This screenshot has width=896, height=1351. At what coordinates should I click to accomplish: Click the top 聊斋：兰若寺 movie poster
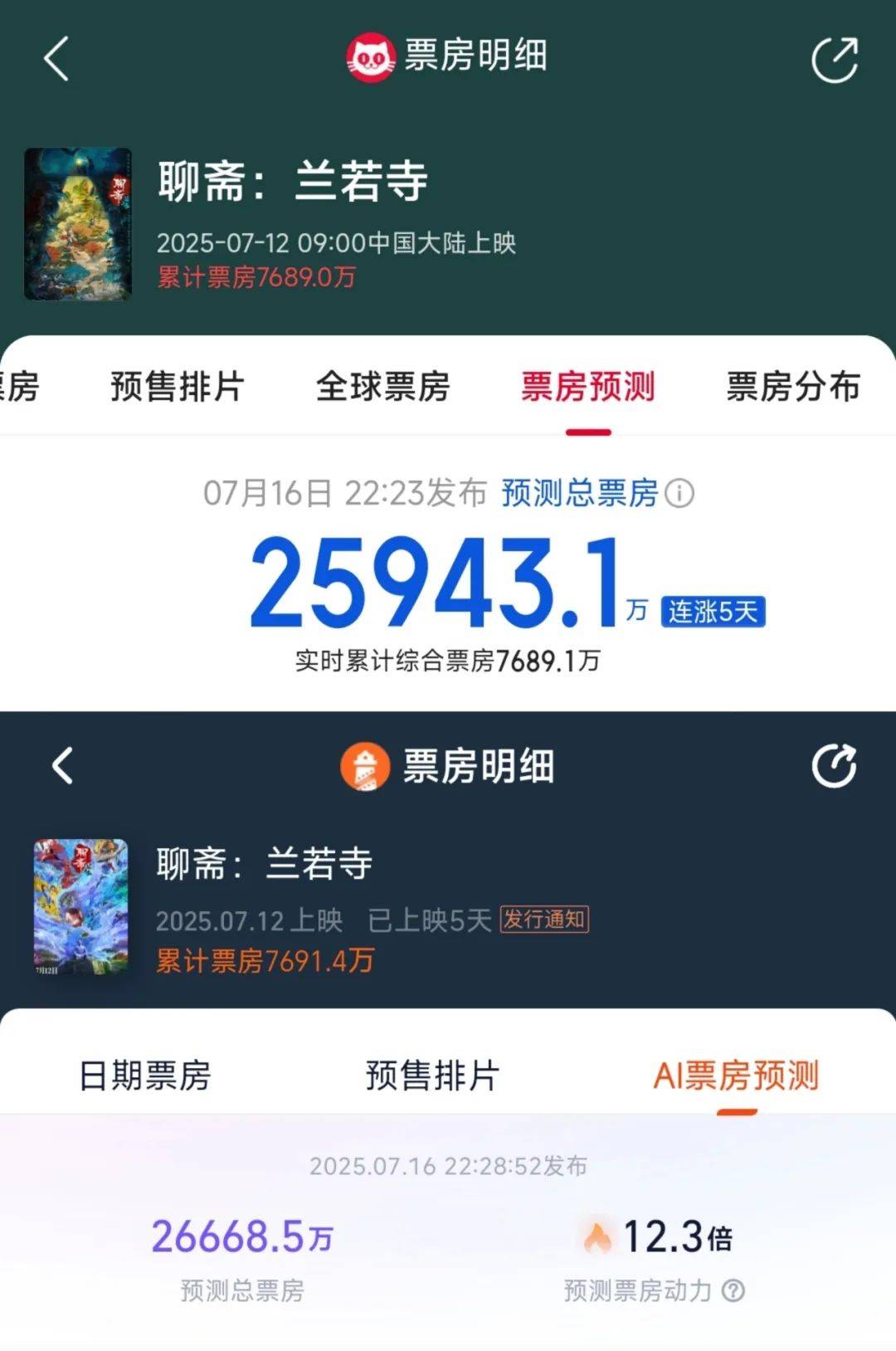(x=77, y=222)
